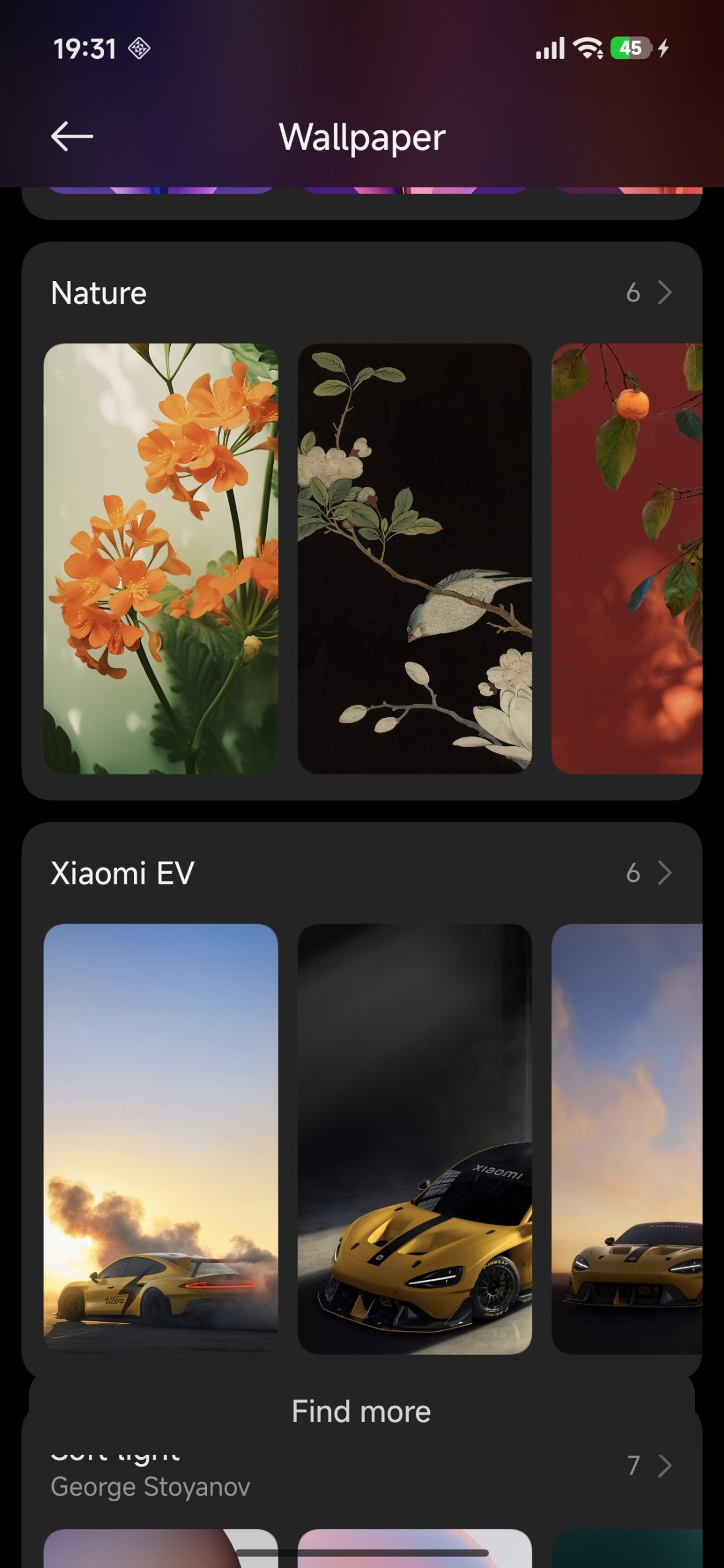Expand George Stoyanov's collection chevron
This screenshot has height=1568, width=724.
pos(665,1466)
